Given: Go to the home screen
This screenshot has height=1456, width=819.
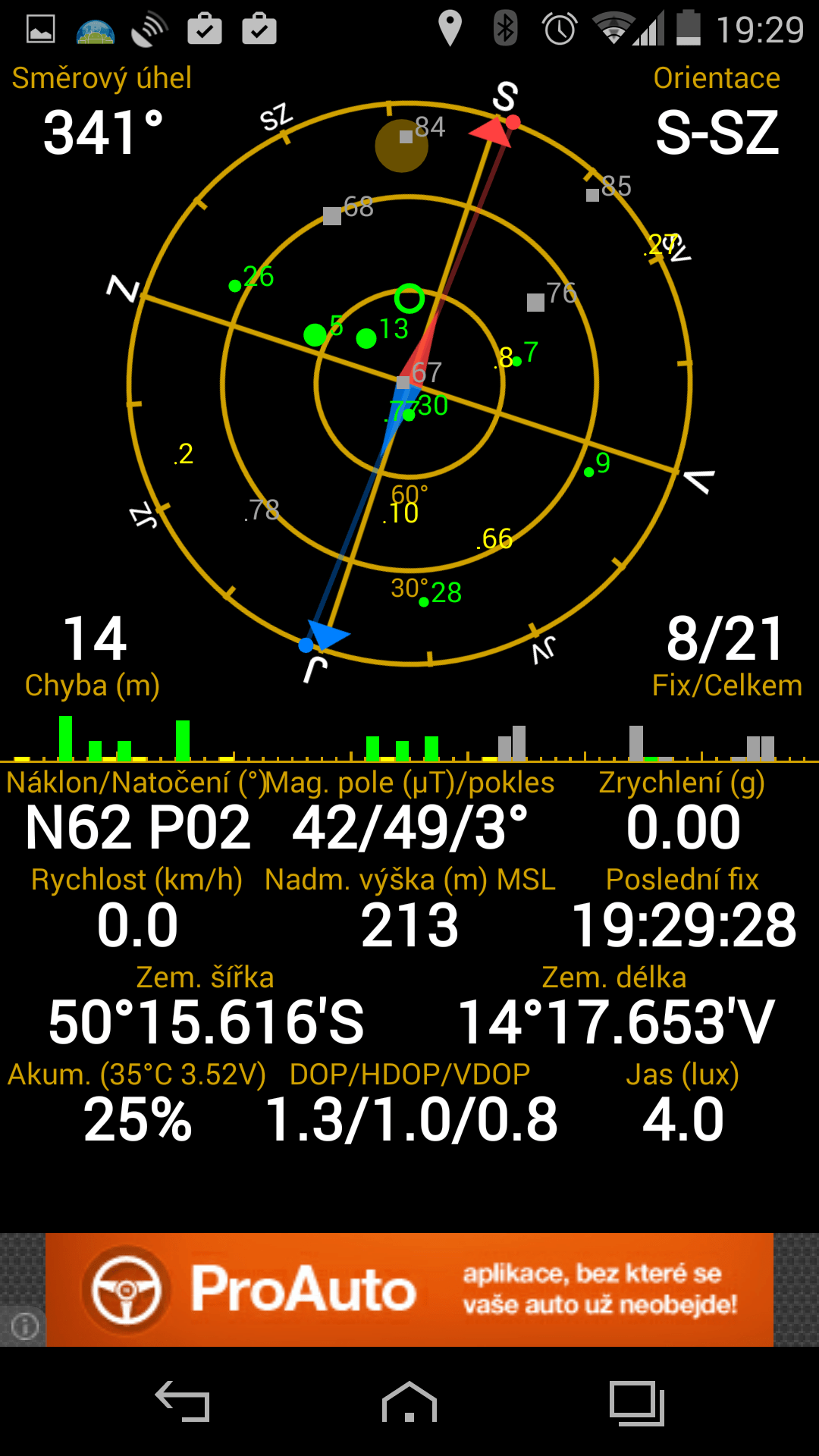Looking at the screenshot, I should coord(409,1401).
